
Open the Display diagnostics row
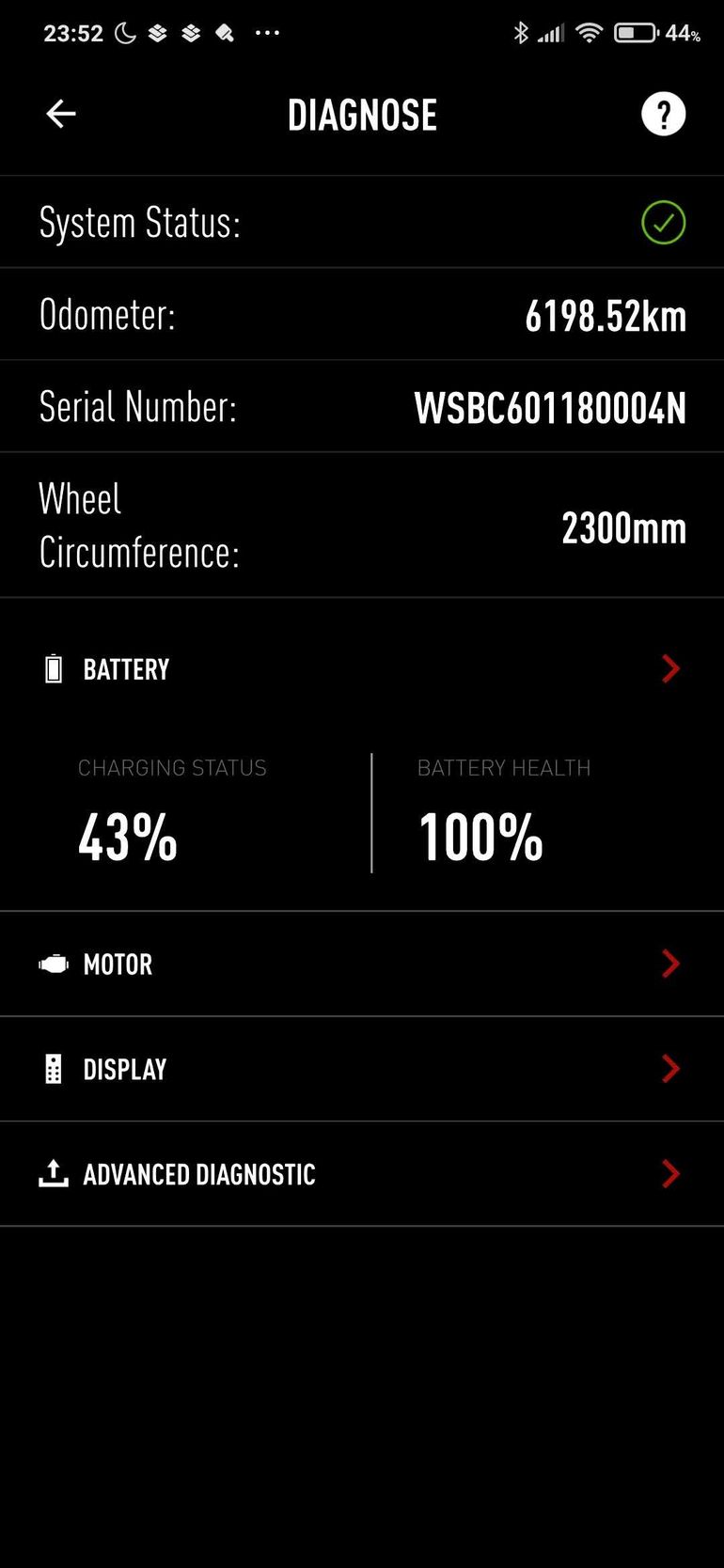coord(362,1069)
